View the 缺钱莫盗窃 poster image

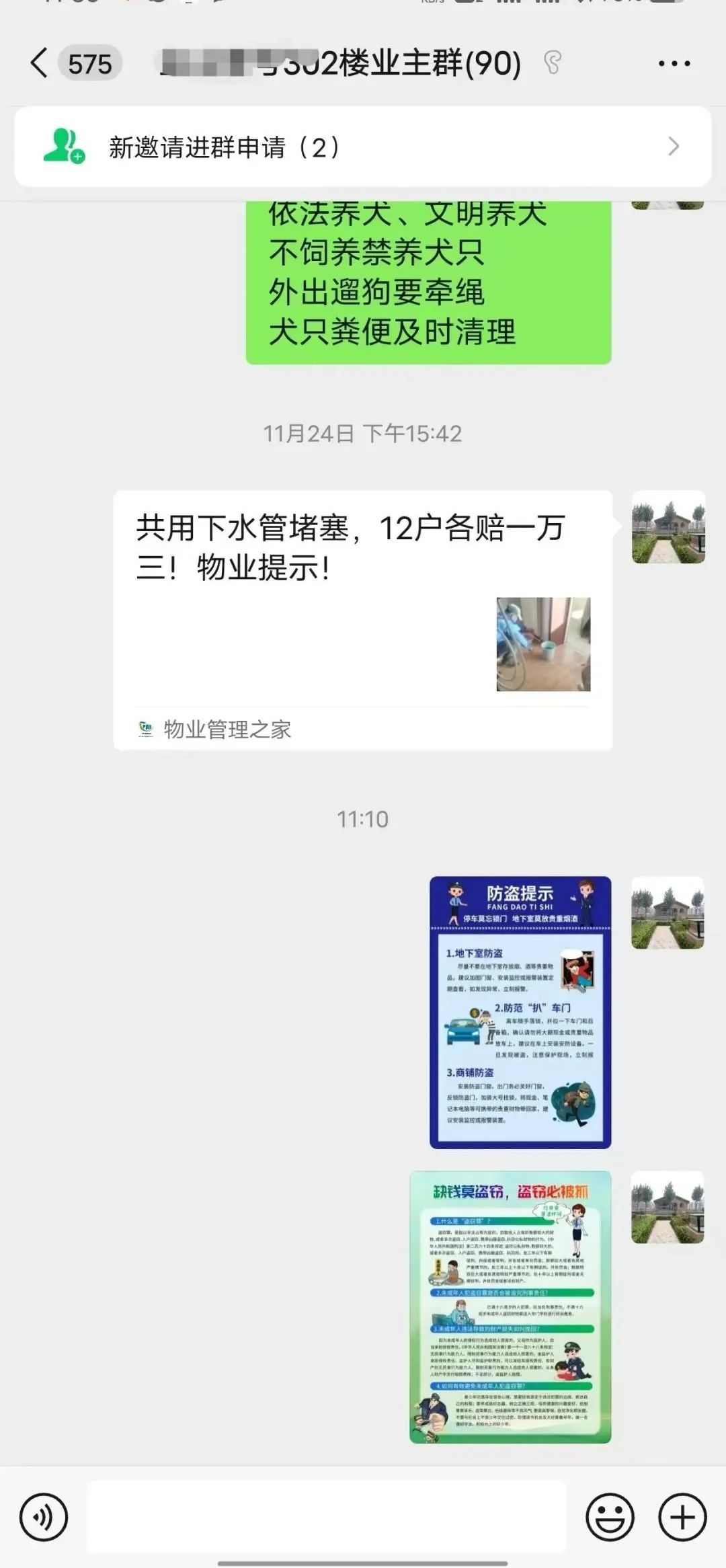(x=511, y=1306)
